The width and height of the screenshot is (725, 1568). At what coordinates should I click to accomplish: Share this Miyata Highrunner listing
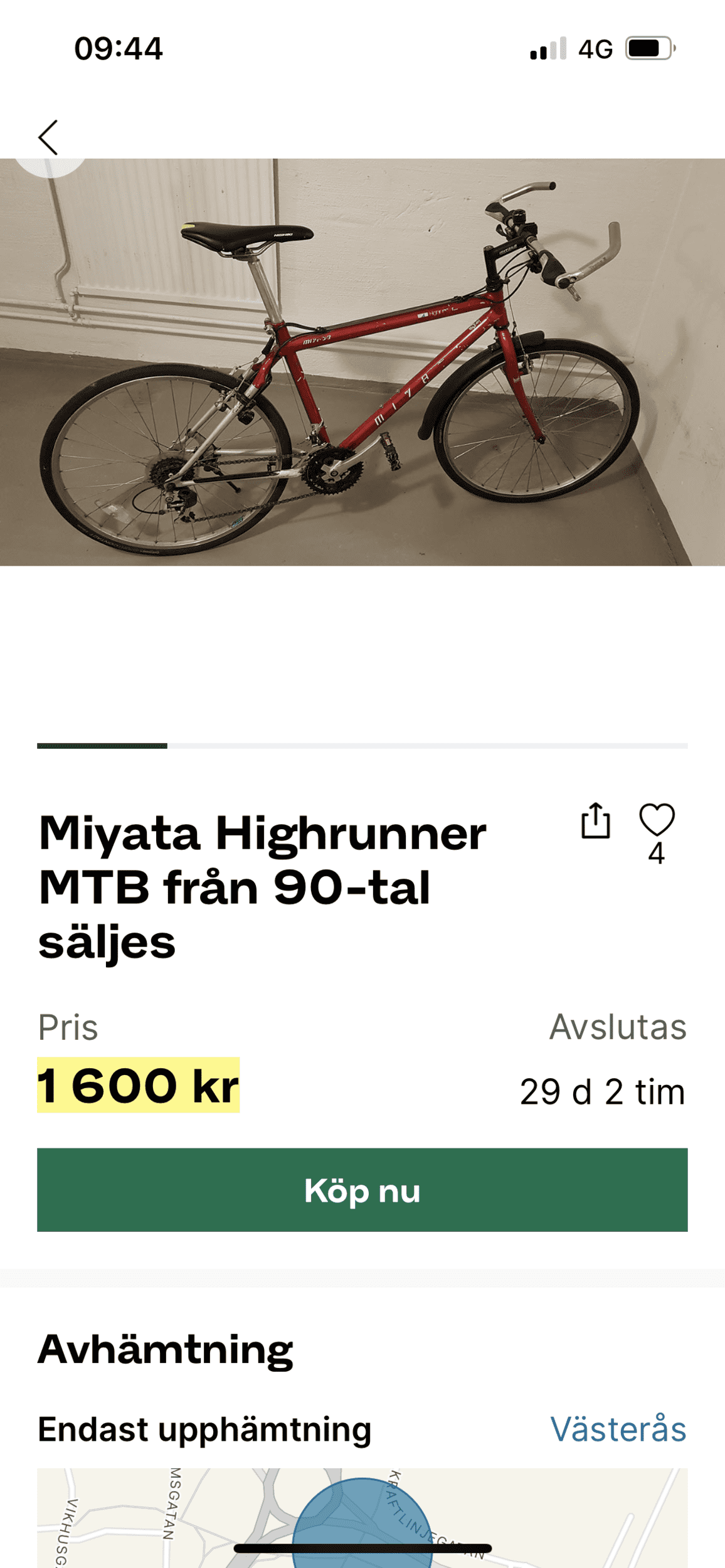595,820
